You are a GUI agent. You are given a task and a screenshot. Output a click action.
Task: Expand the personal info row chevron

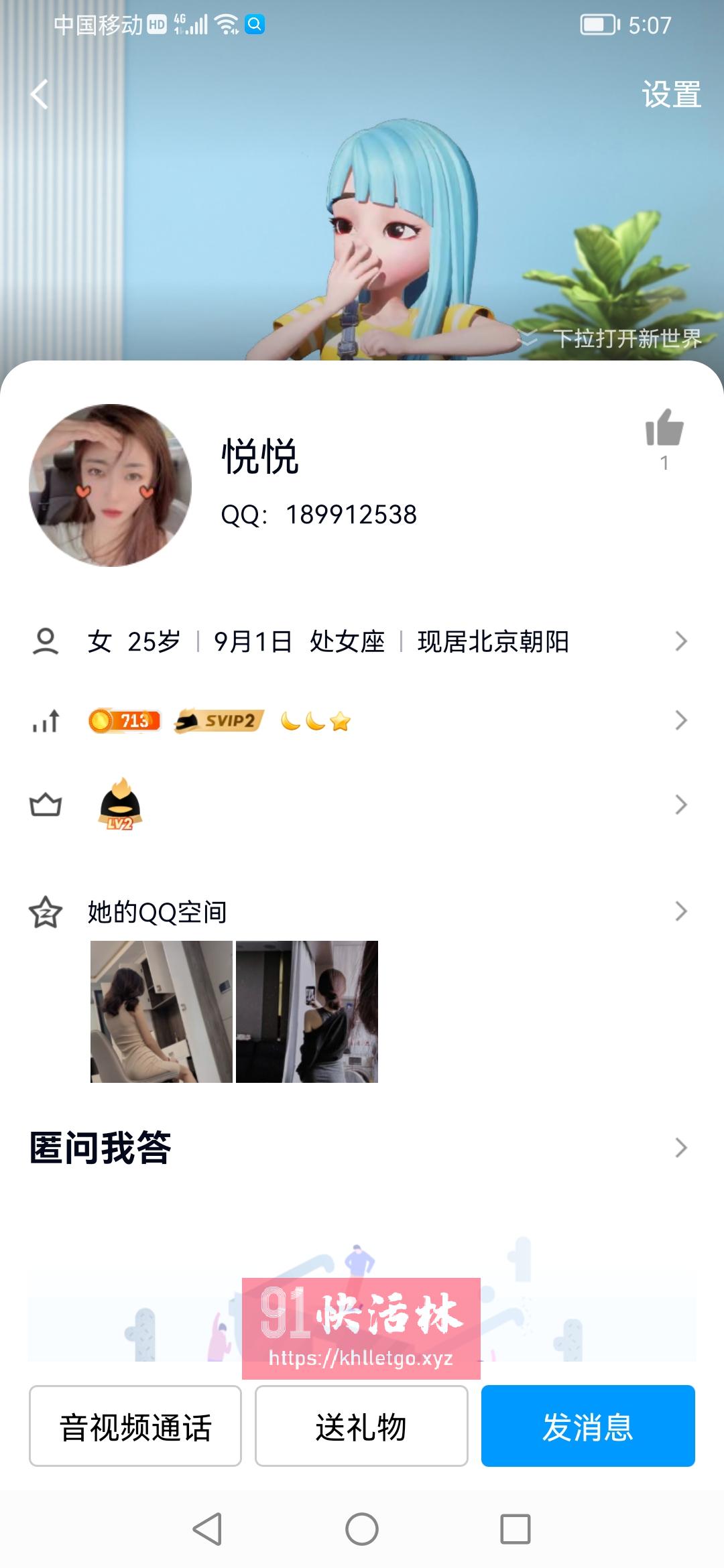pyautogui.click(x=681, y=642)
